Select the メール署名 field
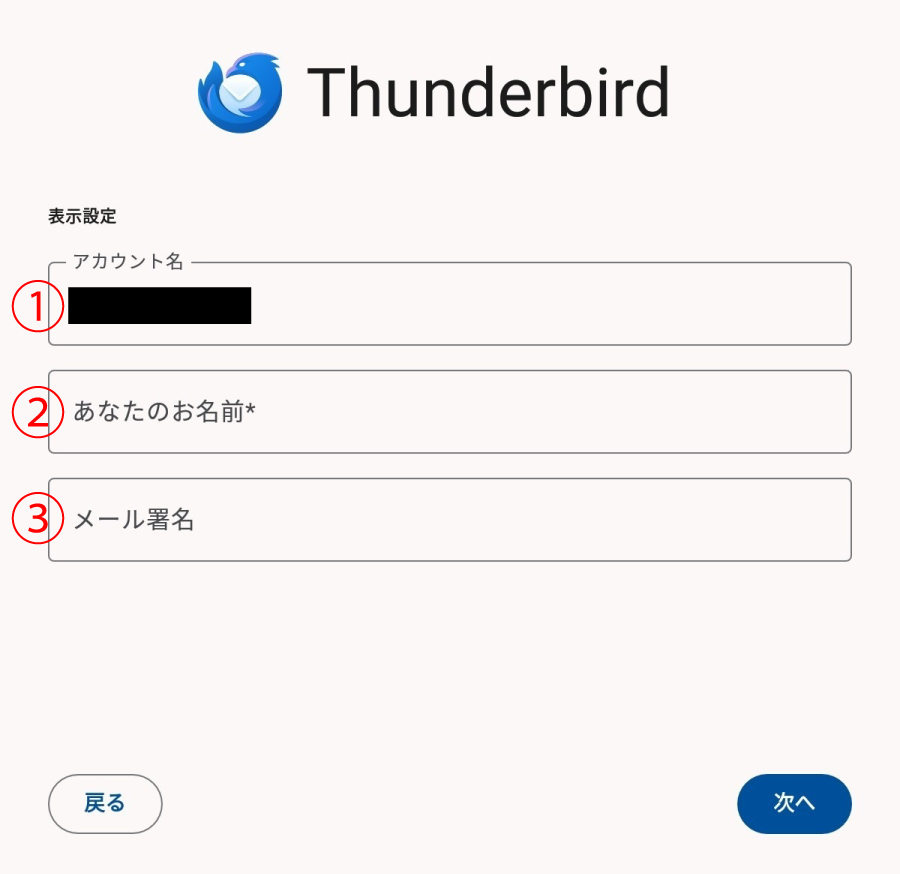Image resolution: width=900 pixels, height=874 pixels. pos(450,520)
